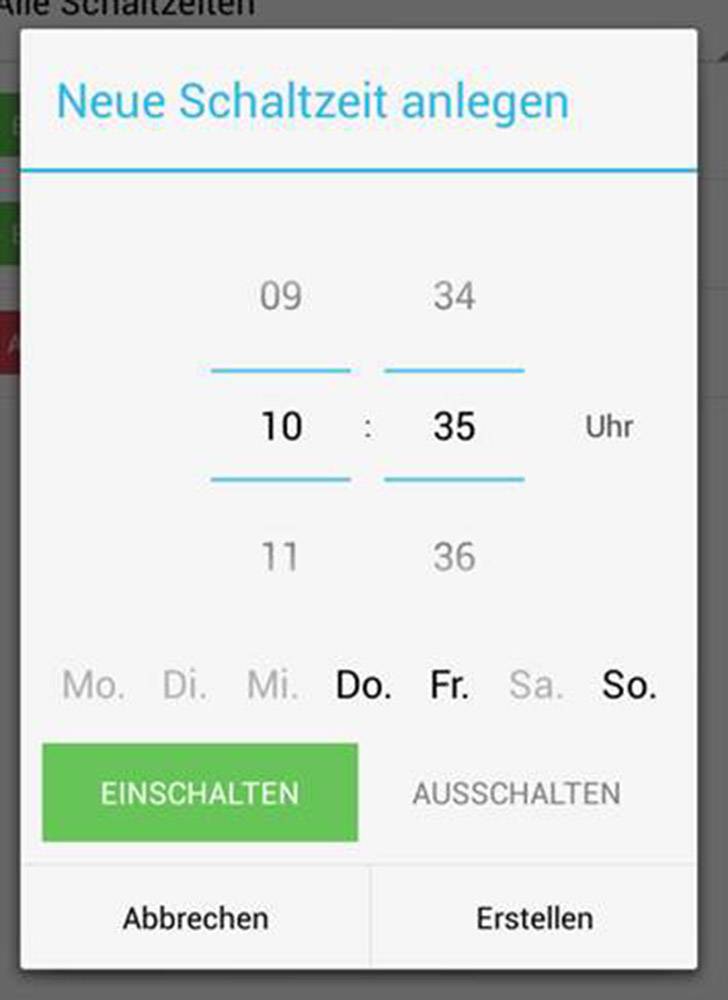This screenshot has height=1000, width=728.
Task: Select hour 09 in the time picker
Action: [x=282, y=295]
